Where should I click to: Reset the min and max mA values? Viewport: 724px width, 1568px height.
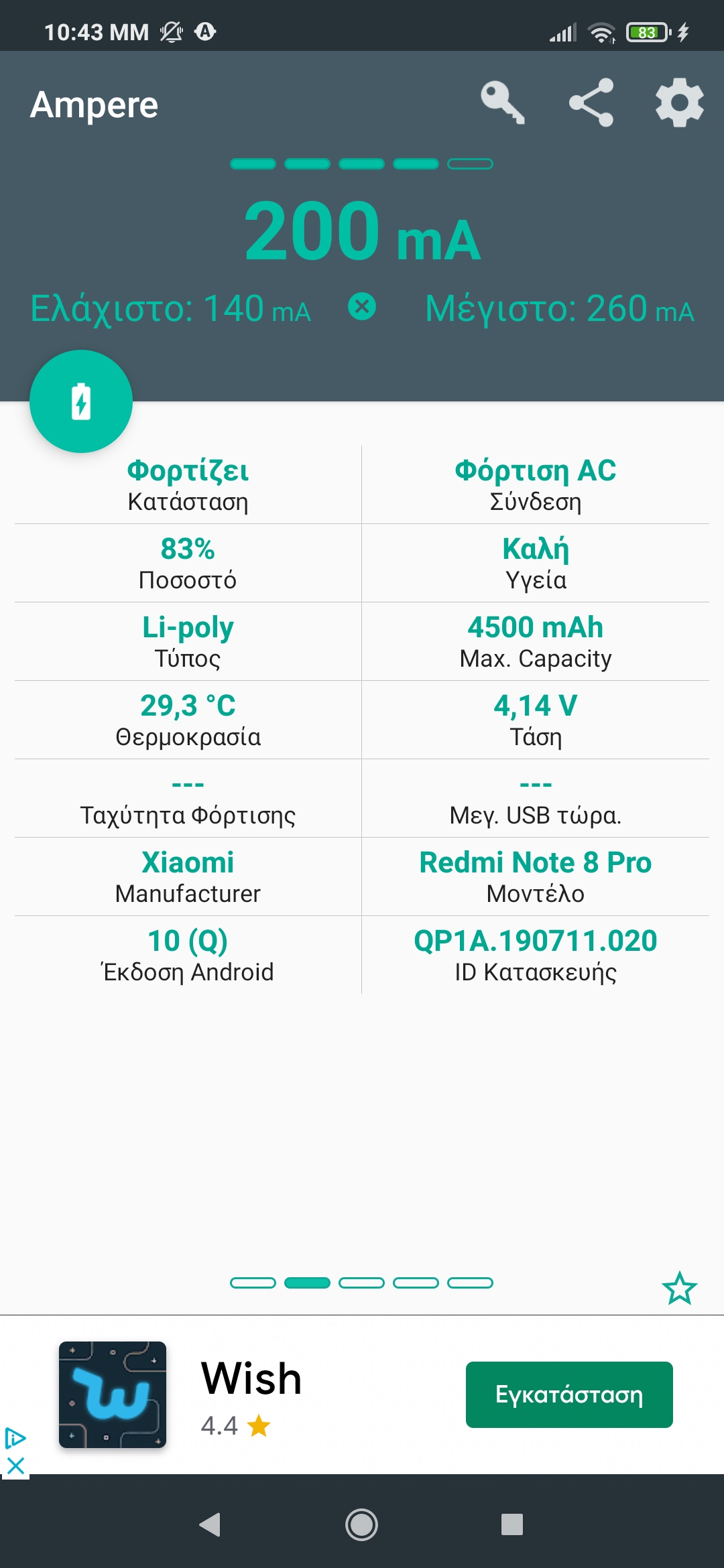coord(362,307)
